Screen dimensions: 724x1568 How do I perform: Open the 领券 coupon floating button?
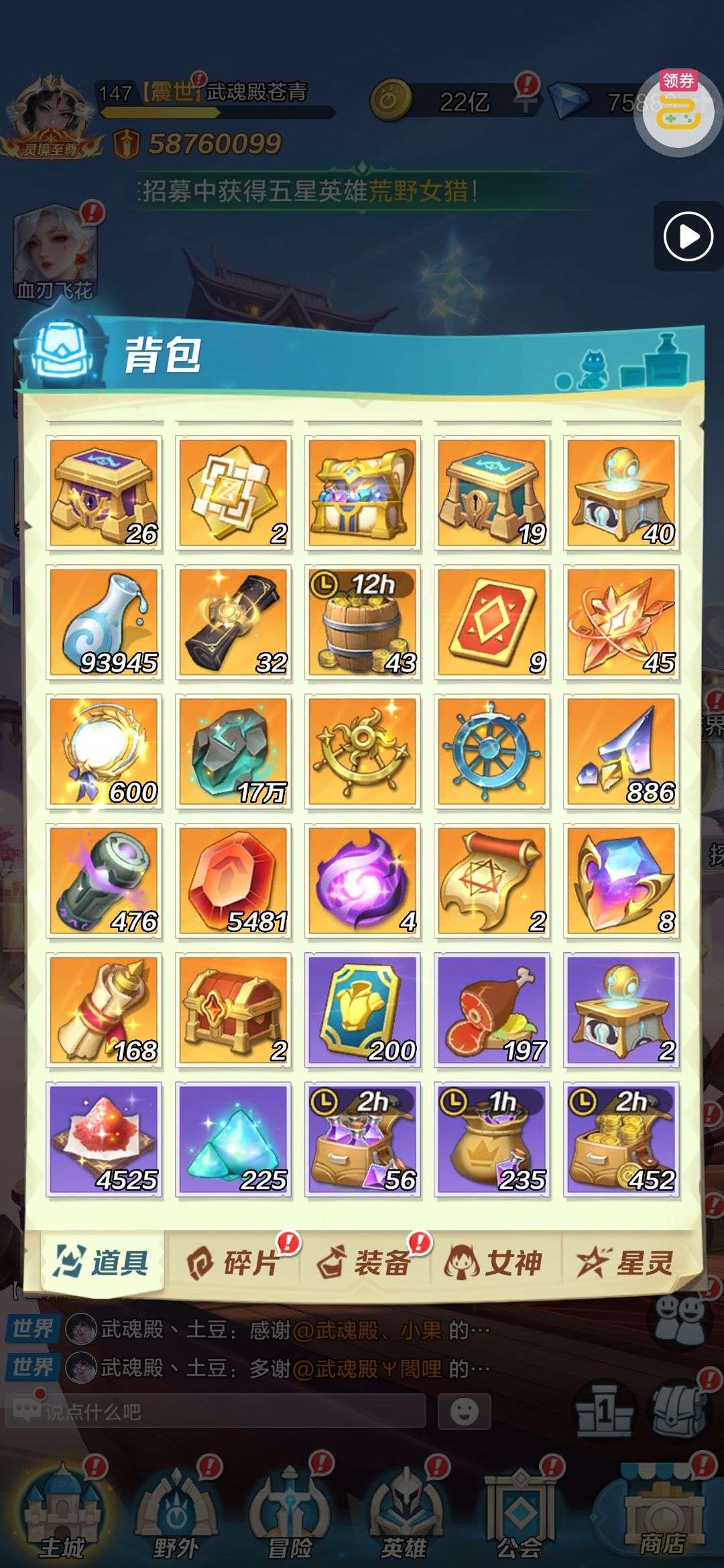tap(678, 111)
